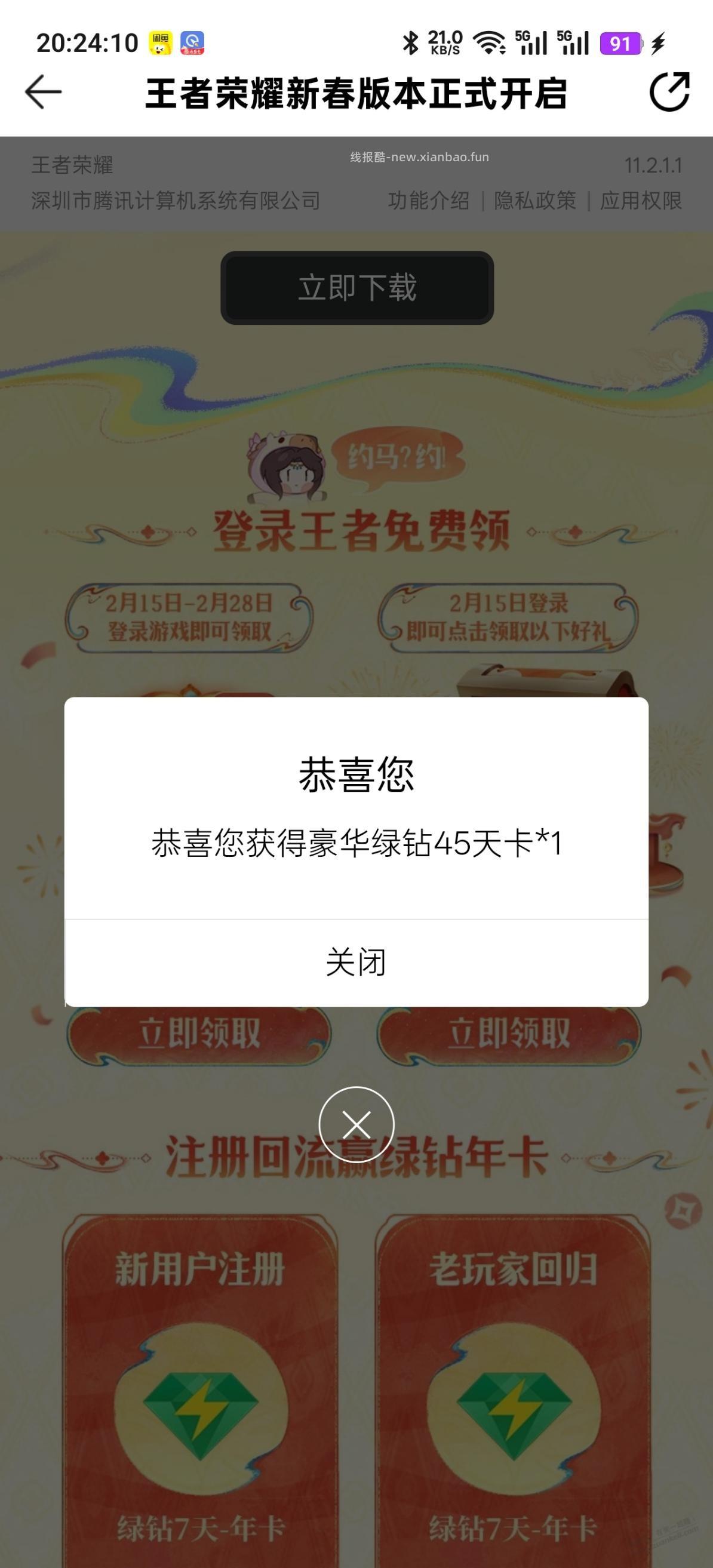Tap the share icon at top right
The image size is (713, 1568).
point(671,91)
